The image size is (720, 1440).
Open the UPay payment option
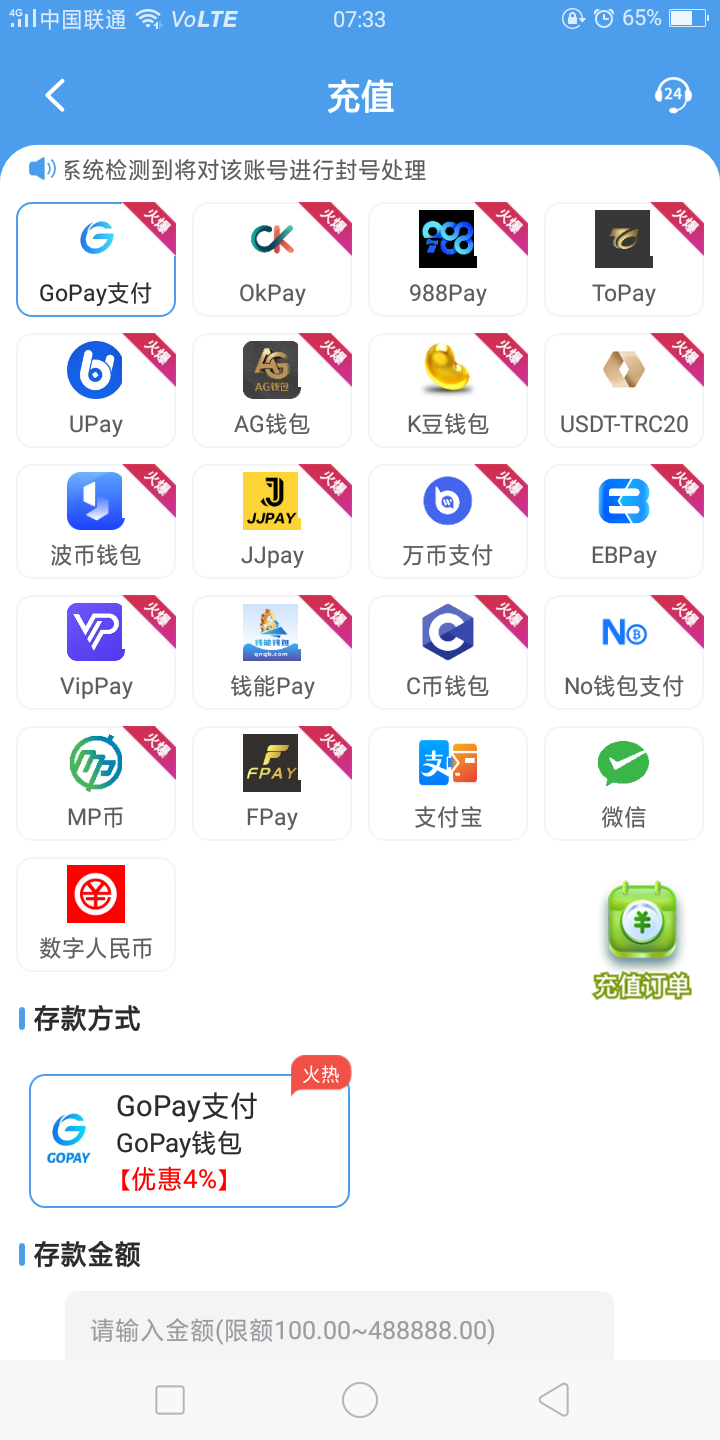96,390
